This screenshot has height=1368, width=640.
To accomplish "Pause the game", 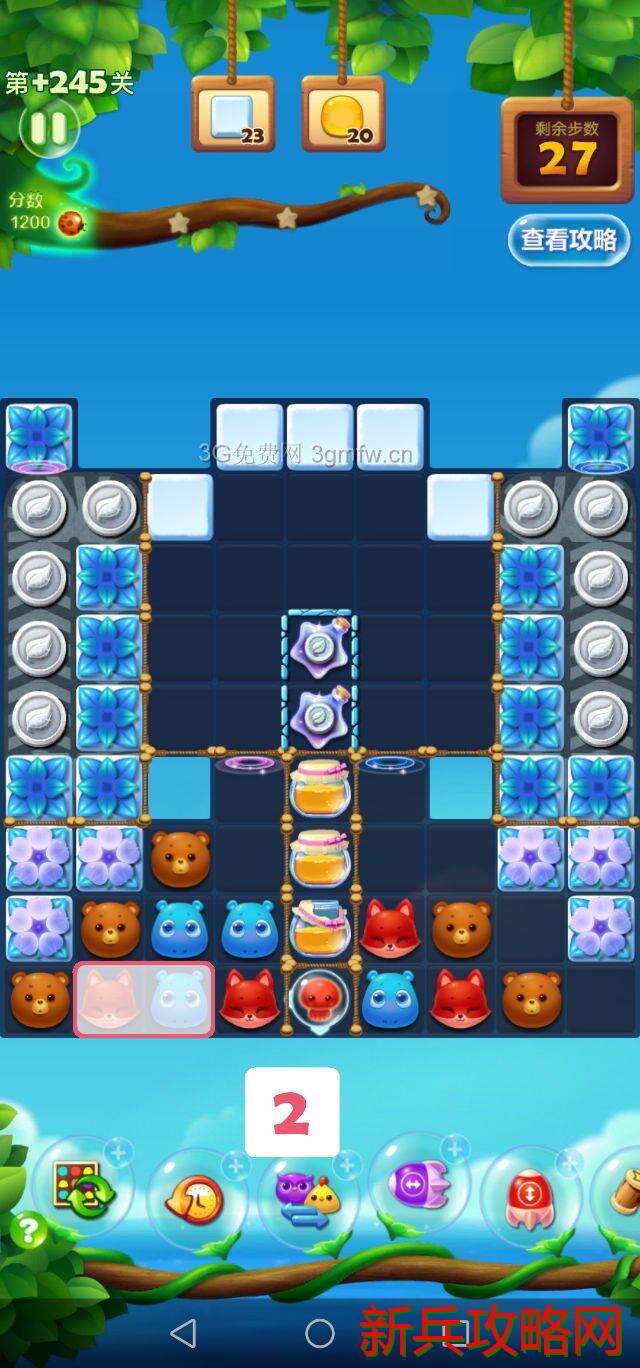I will (x=47, y=128).
